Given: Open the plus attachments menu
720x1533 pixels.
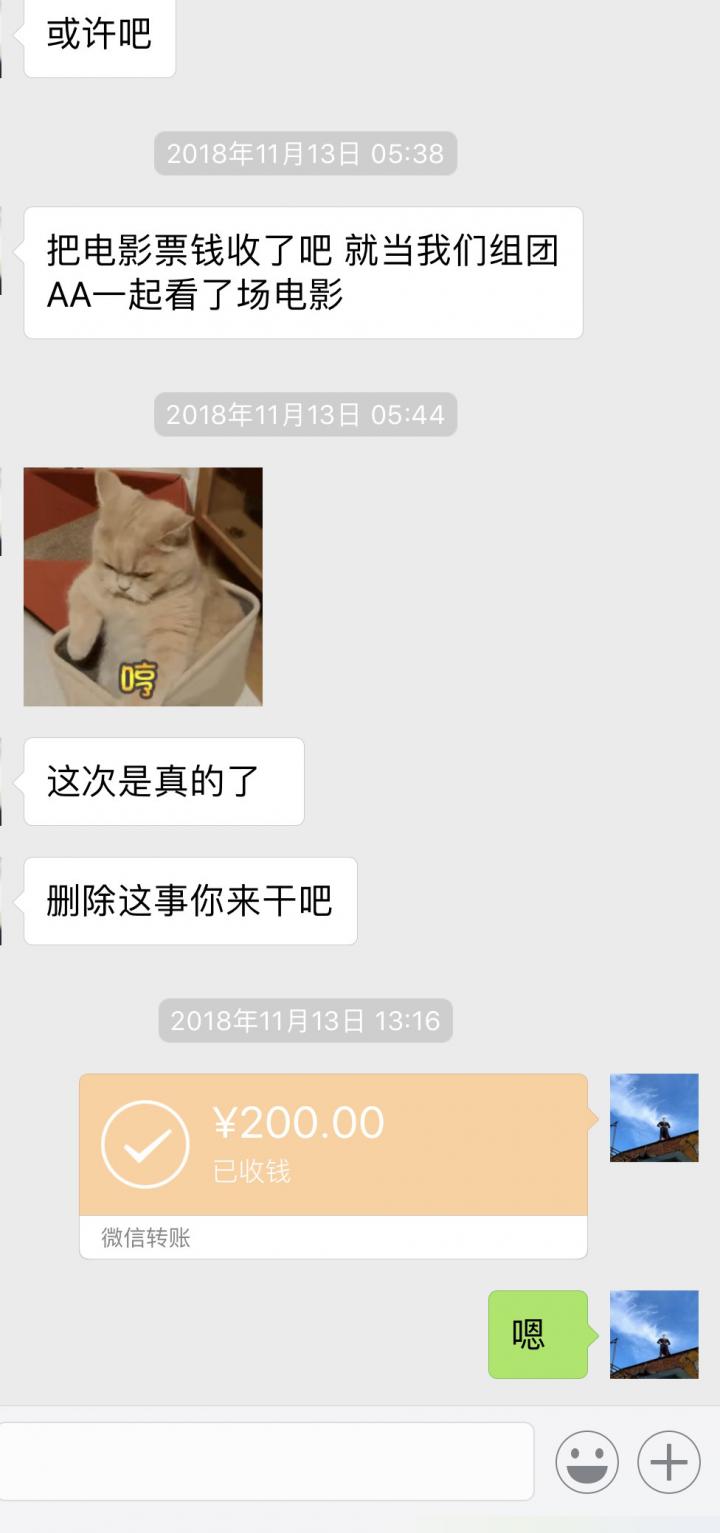Looking at the screenshot, I should coord(669,1462).
